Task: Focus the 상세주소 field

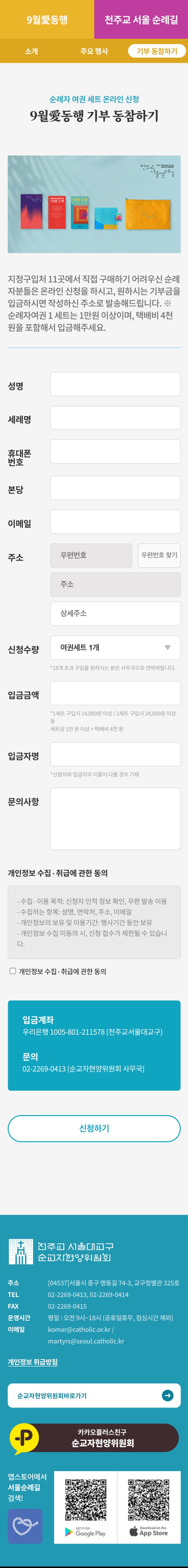Action: point(115,613)
